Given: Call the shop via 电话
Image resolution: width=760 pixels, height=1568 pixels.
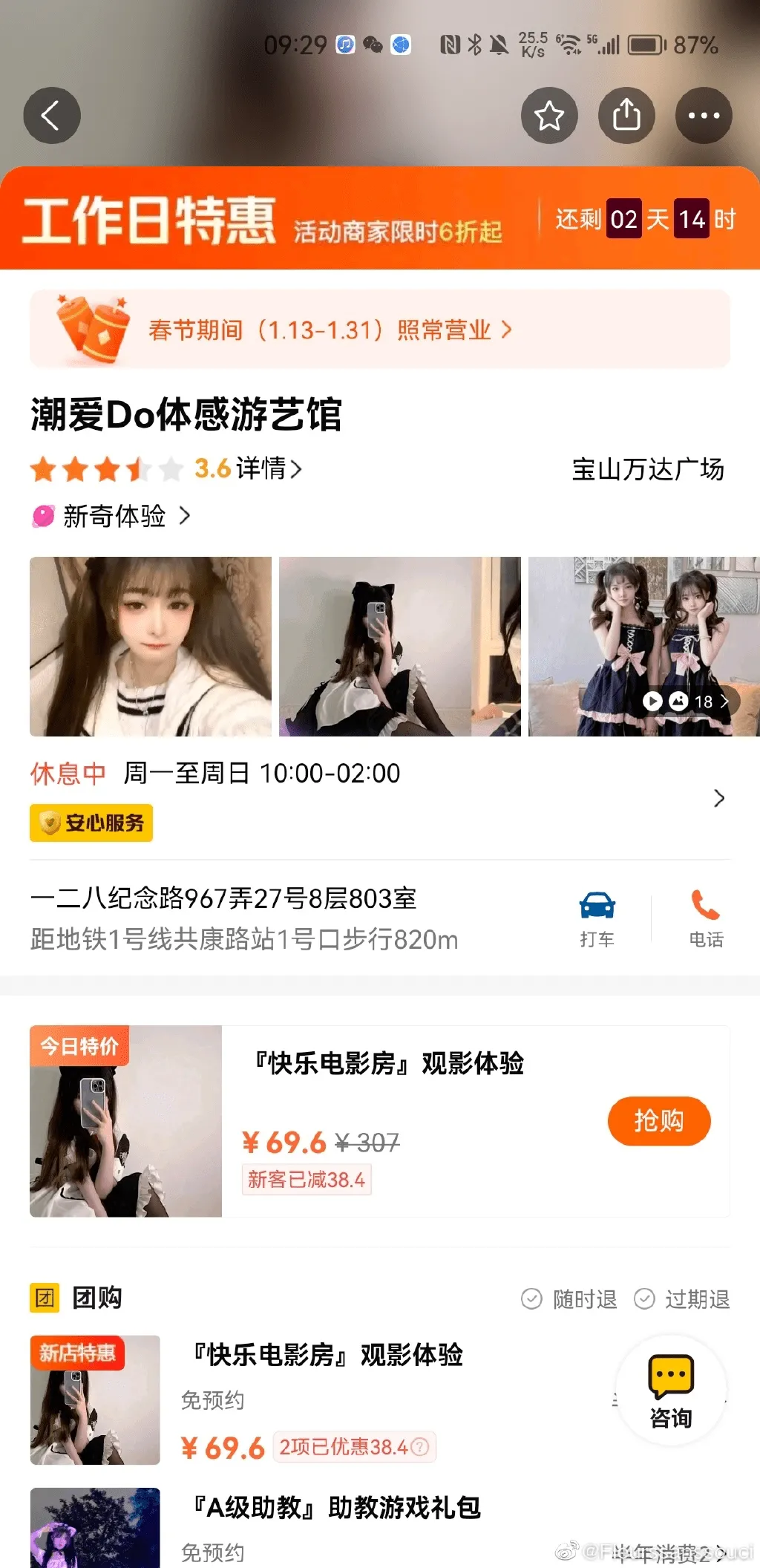Looking at the screenshot, I should 705,918.
